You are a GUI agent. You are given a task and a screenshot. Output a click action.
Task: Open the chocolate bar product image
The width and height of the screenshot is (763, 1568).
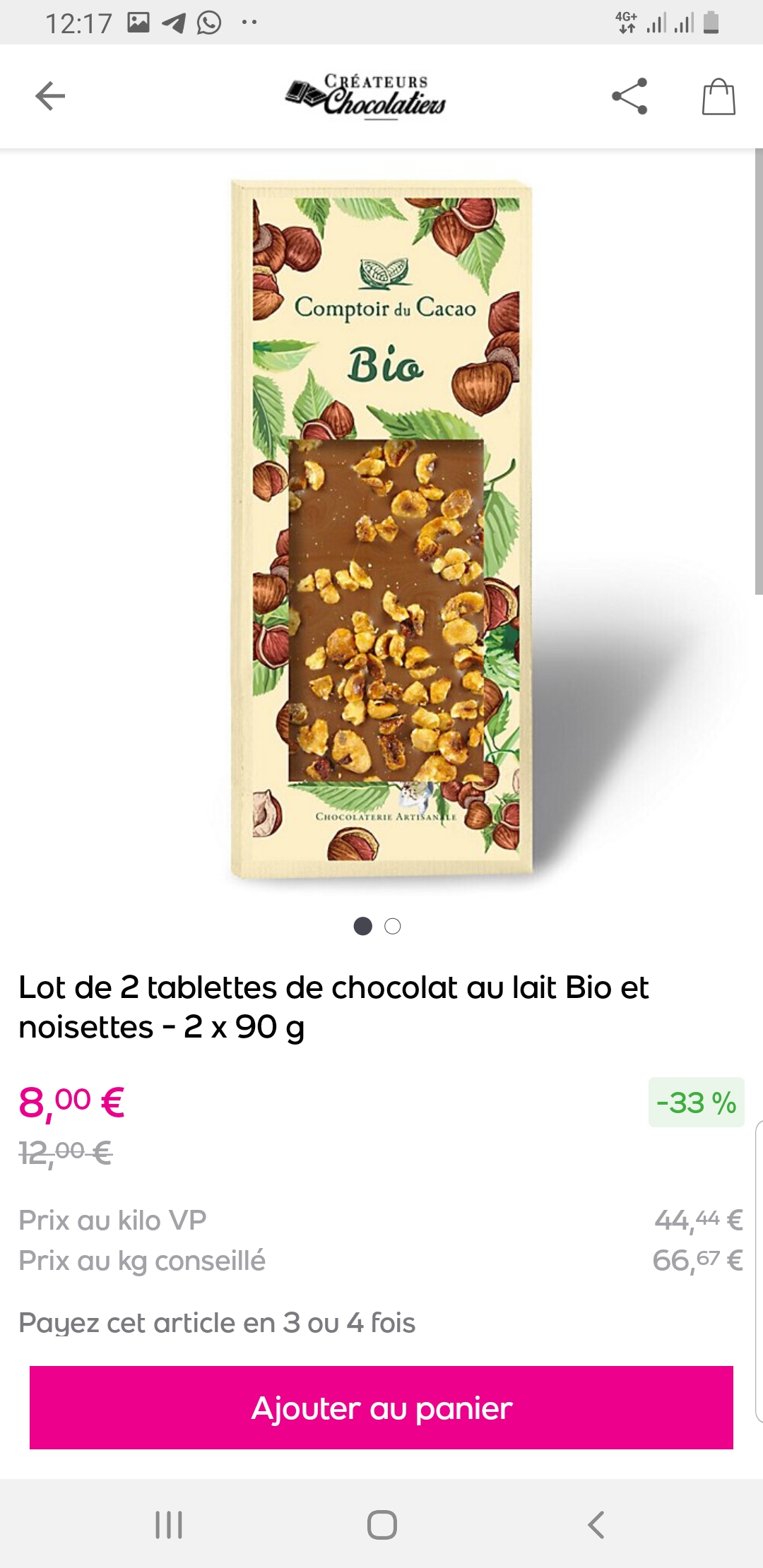tap(381, 530)
